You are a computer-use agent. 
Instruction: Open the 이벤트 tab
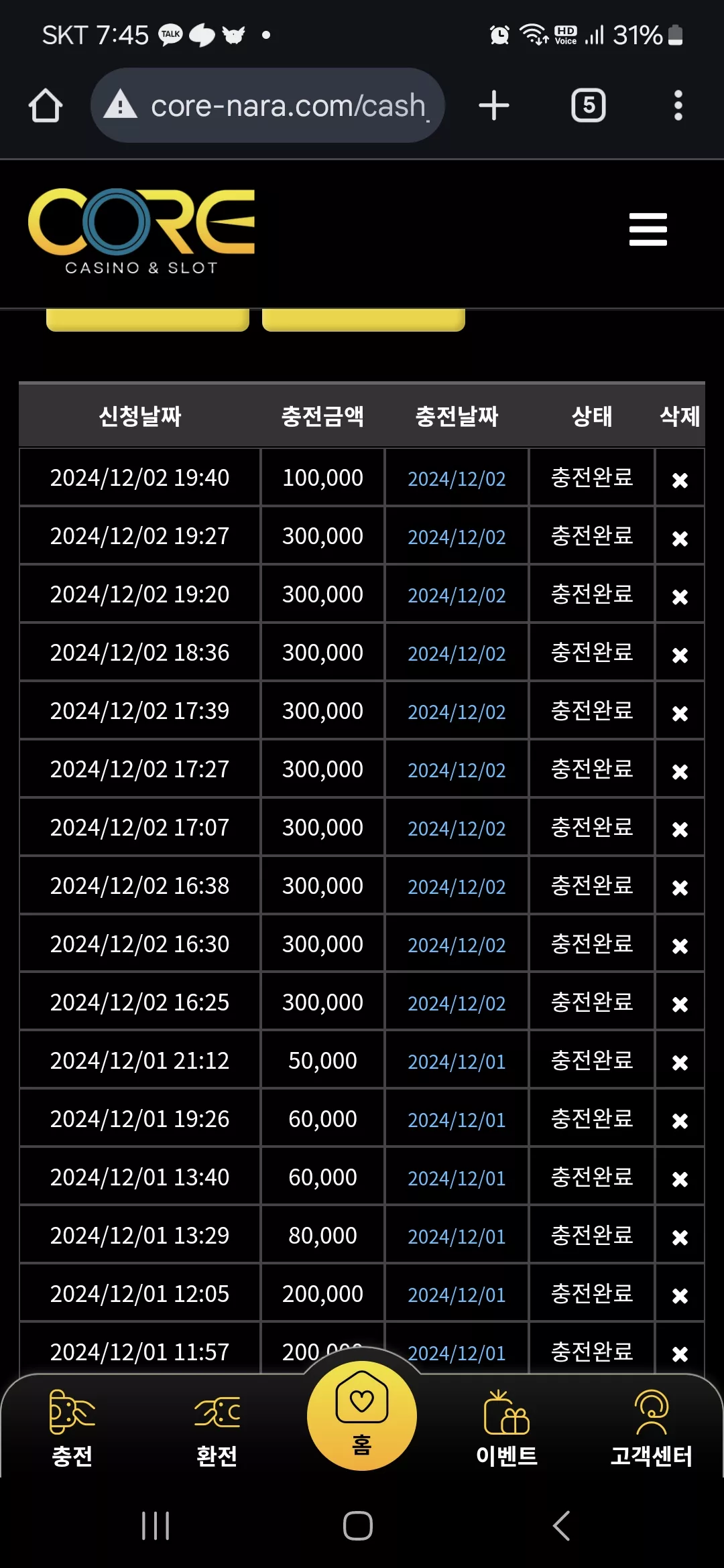507,1428
